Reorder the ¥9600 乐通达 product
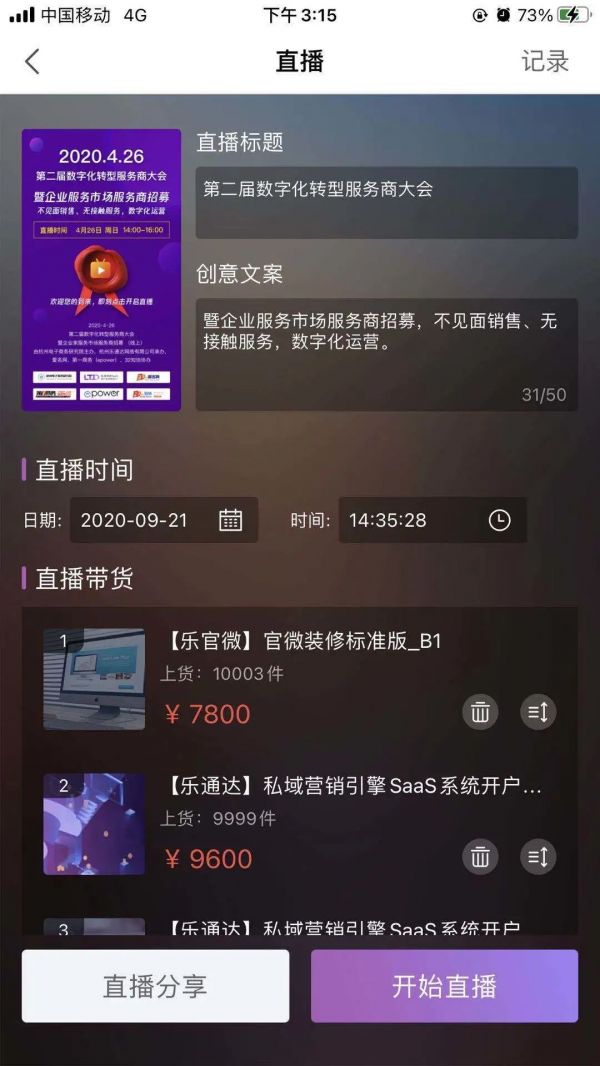 pyautogui.click(x=538, y=857)
